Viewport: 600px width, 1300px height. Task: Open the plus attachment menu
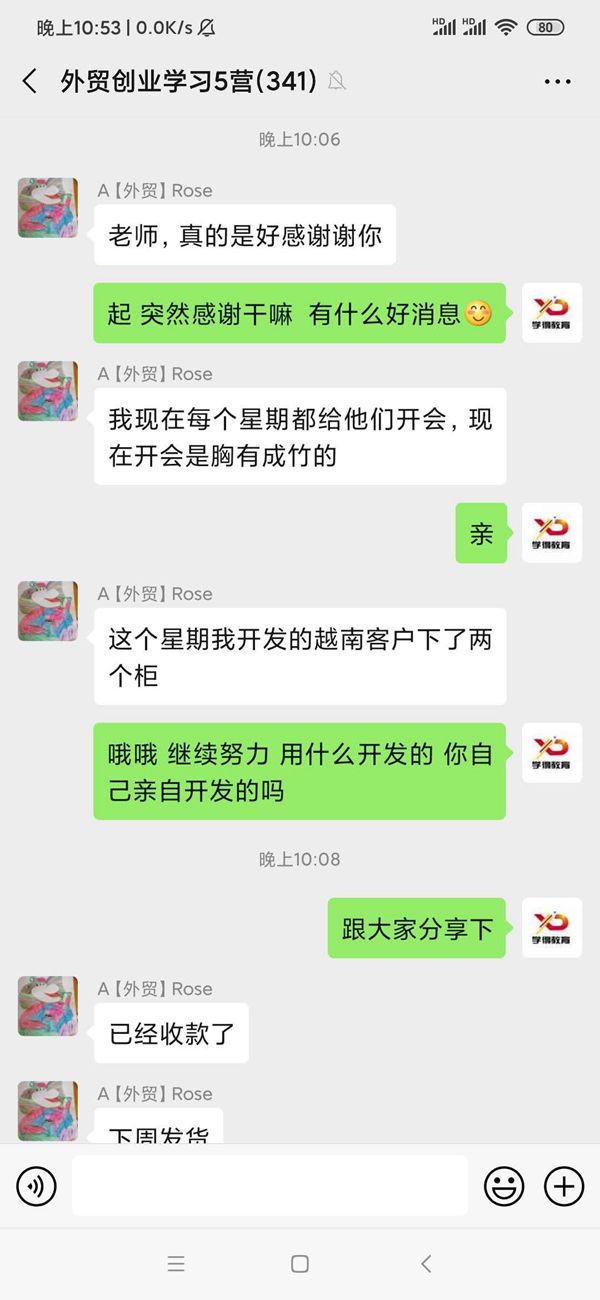[x=564, y=1187]
